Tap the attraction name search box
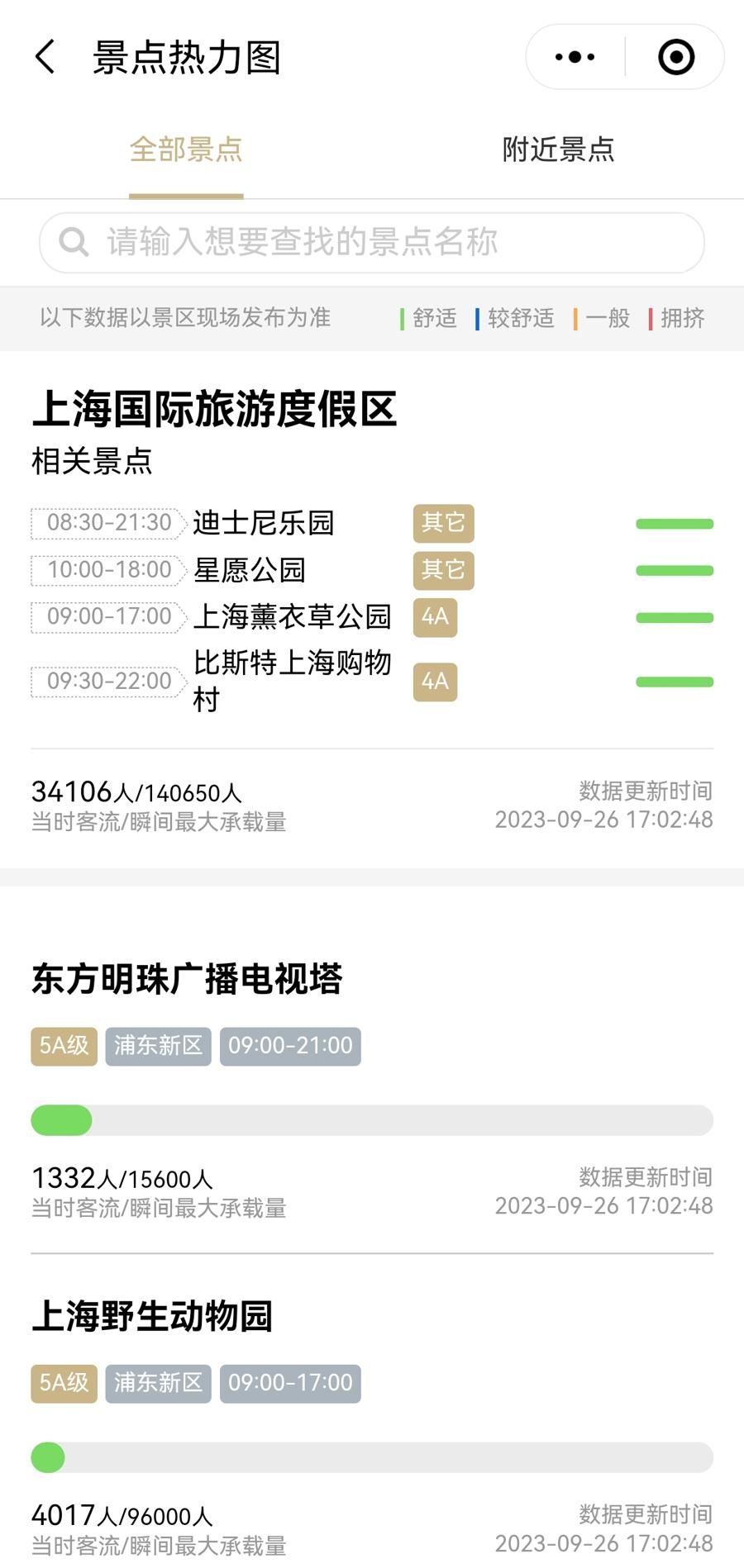 372,242
